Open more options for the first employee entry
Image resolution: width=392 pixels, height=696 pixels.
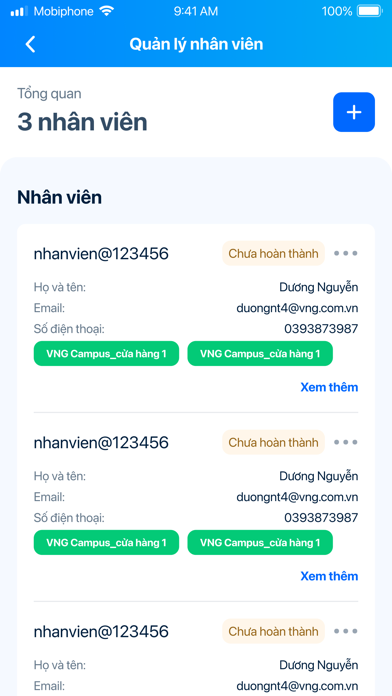coord(346,254)
